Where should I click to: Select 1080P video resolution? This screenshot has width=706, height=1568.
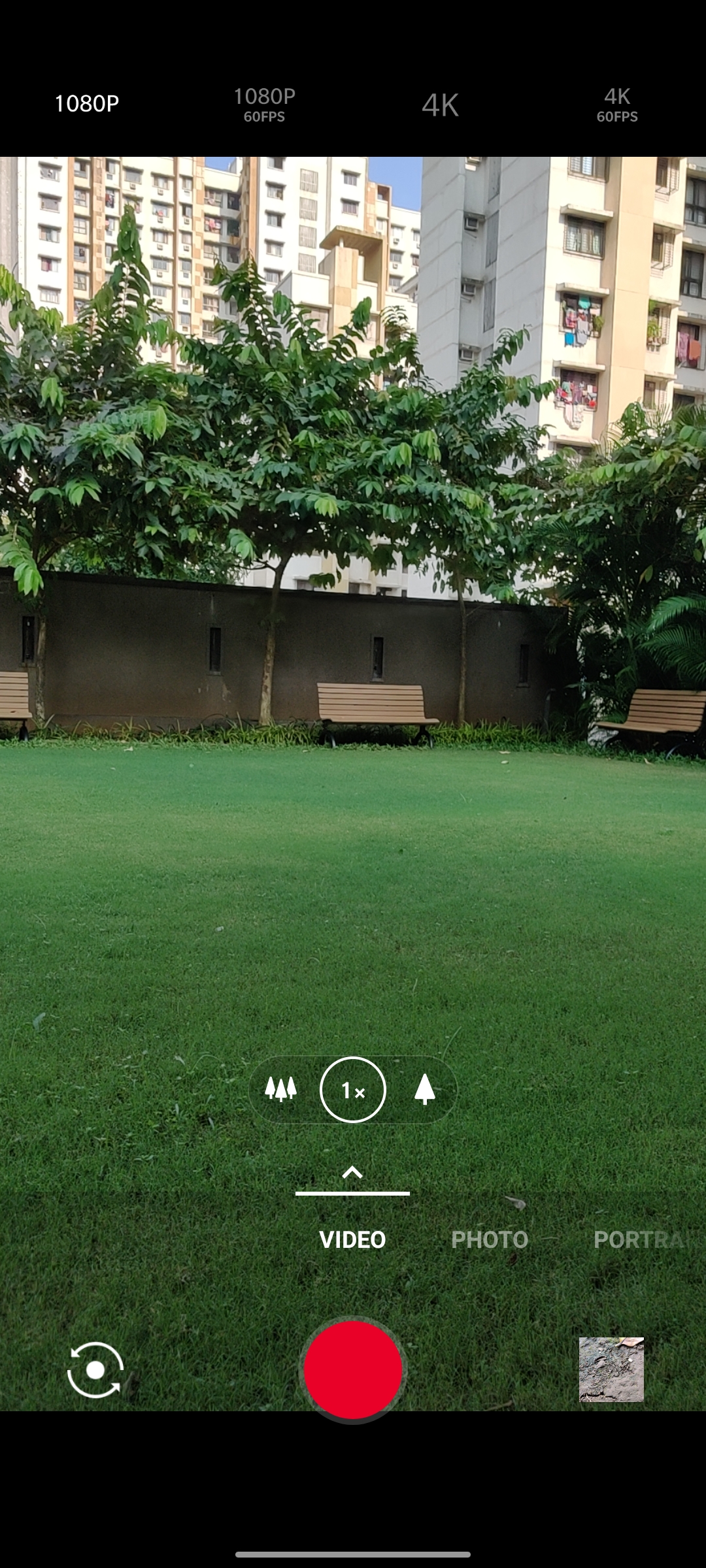click(86, 104)
